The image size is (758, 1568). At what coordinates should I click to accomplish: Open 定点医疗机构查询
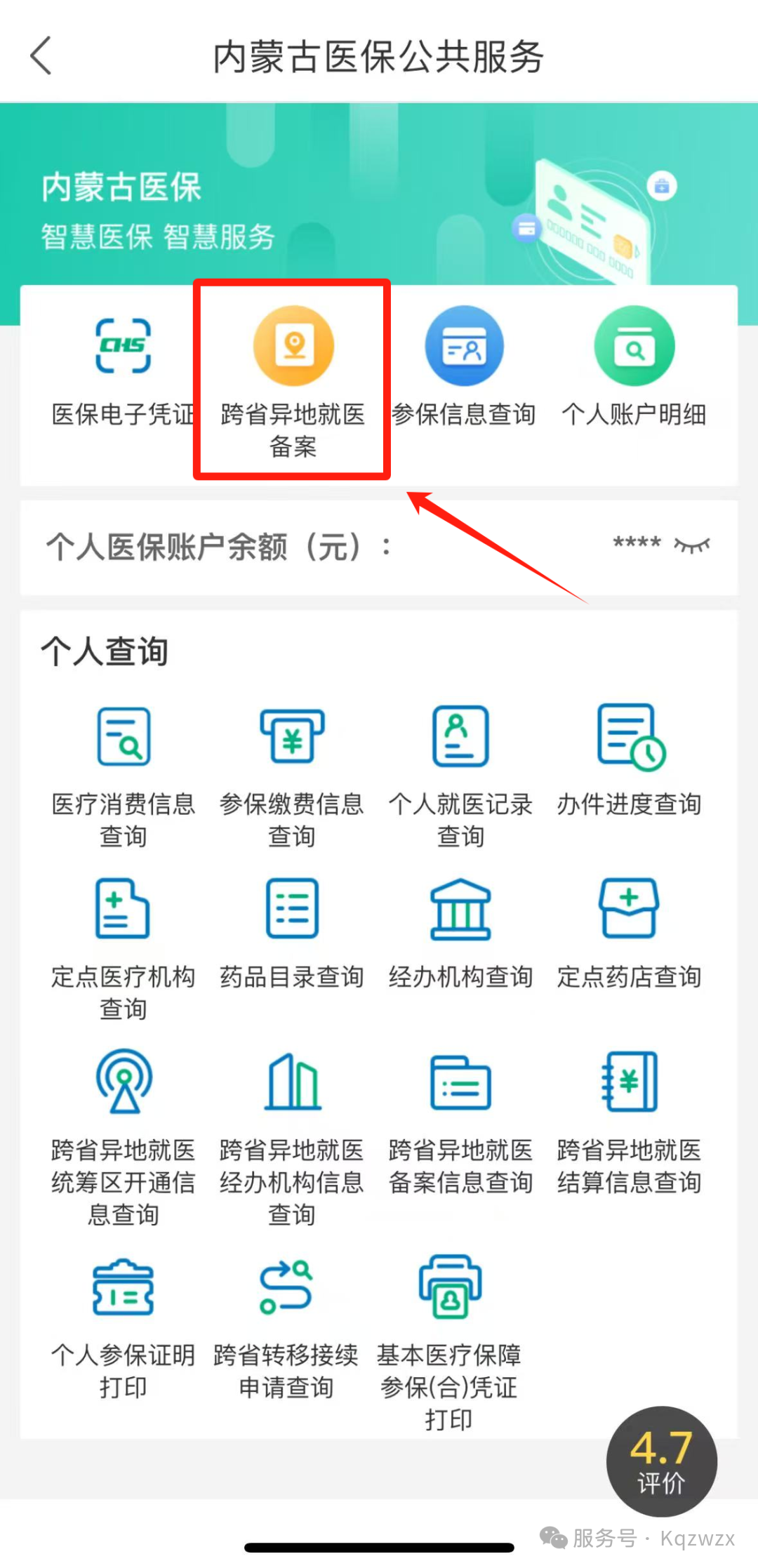coord(124,949)
